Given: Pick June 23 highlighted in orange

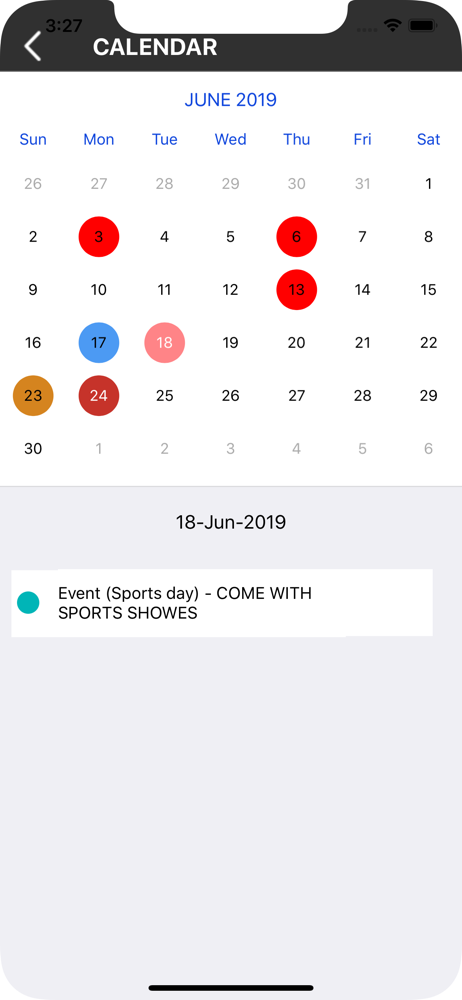Looking at the screenshot, I should tap(33, 395).
